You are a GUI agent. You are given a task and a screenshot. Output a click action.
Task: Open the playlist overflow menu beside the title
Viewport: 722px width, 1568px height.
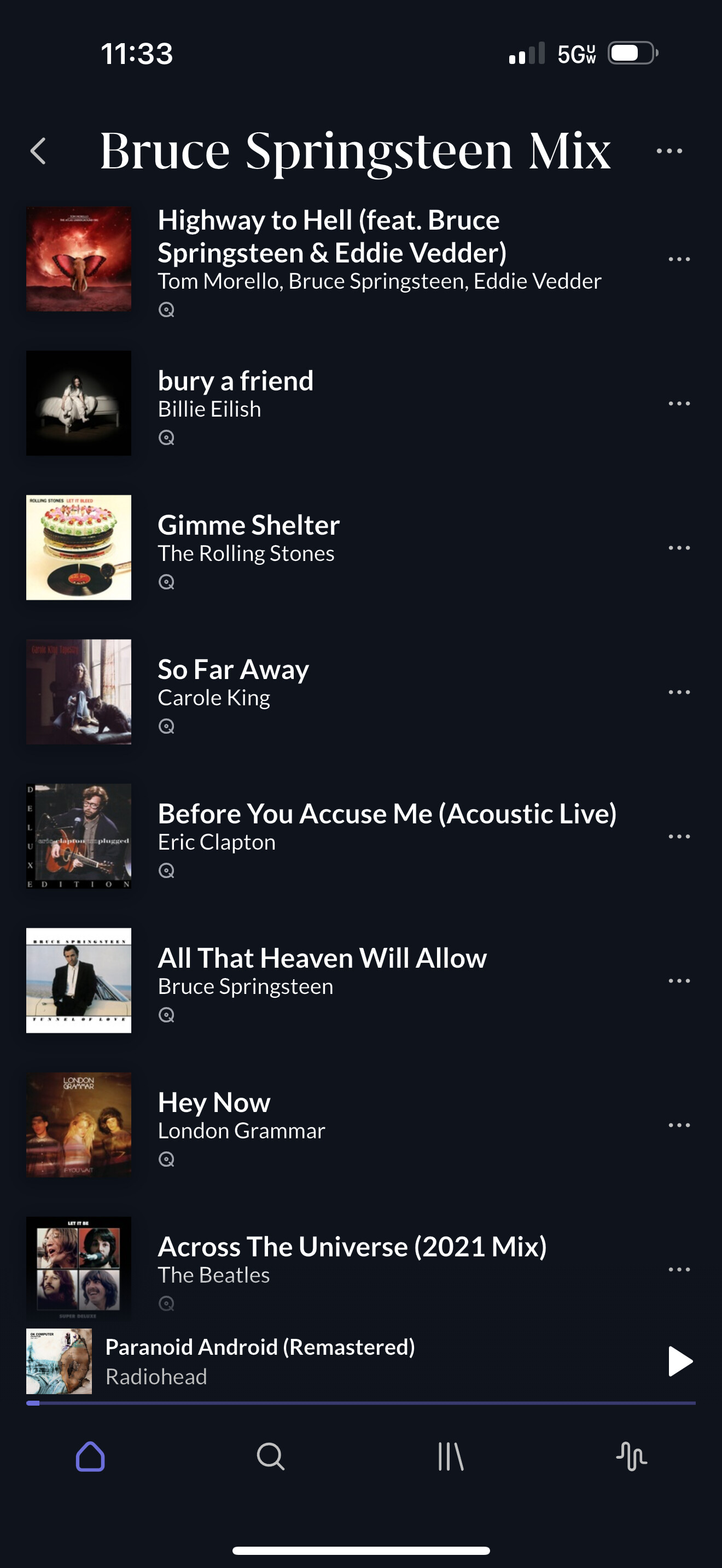point(669,151)
